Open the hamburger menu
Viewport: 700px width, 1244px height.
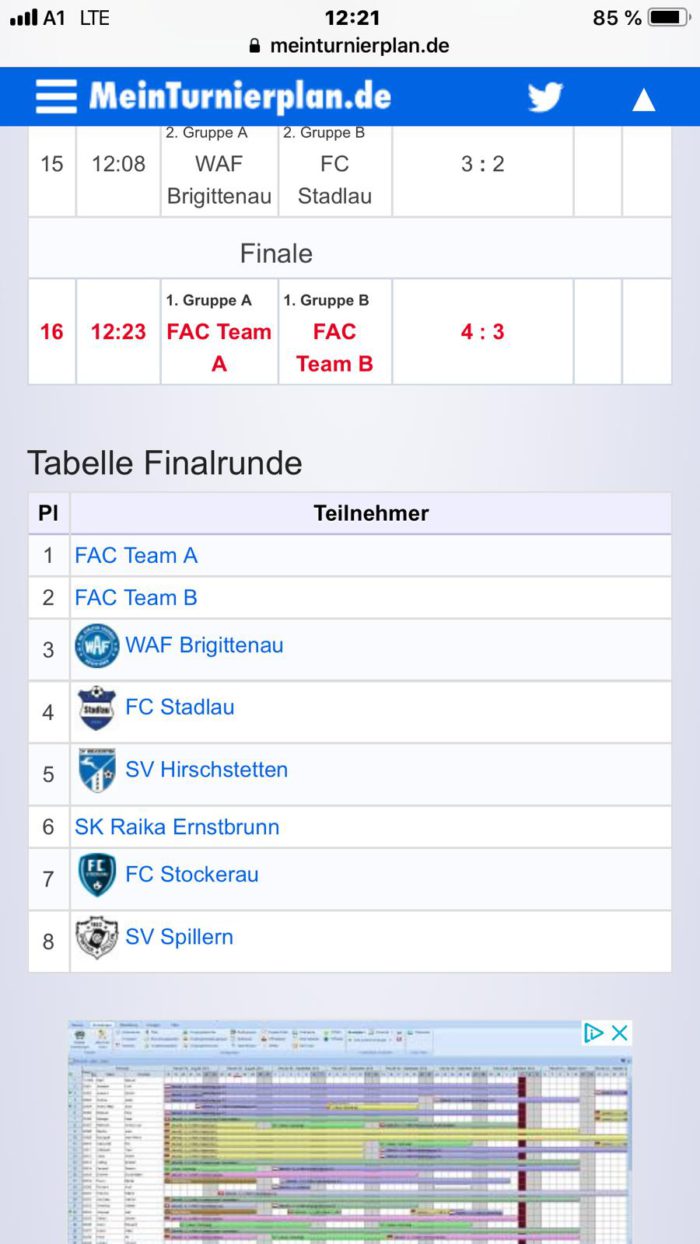(x=56, y=97)
